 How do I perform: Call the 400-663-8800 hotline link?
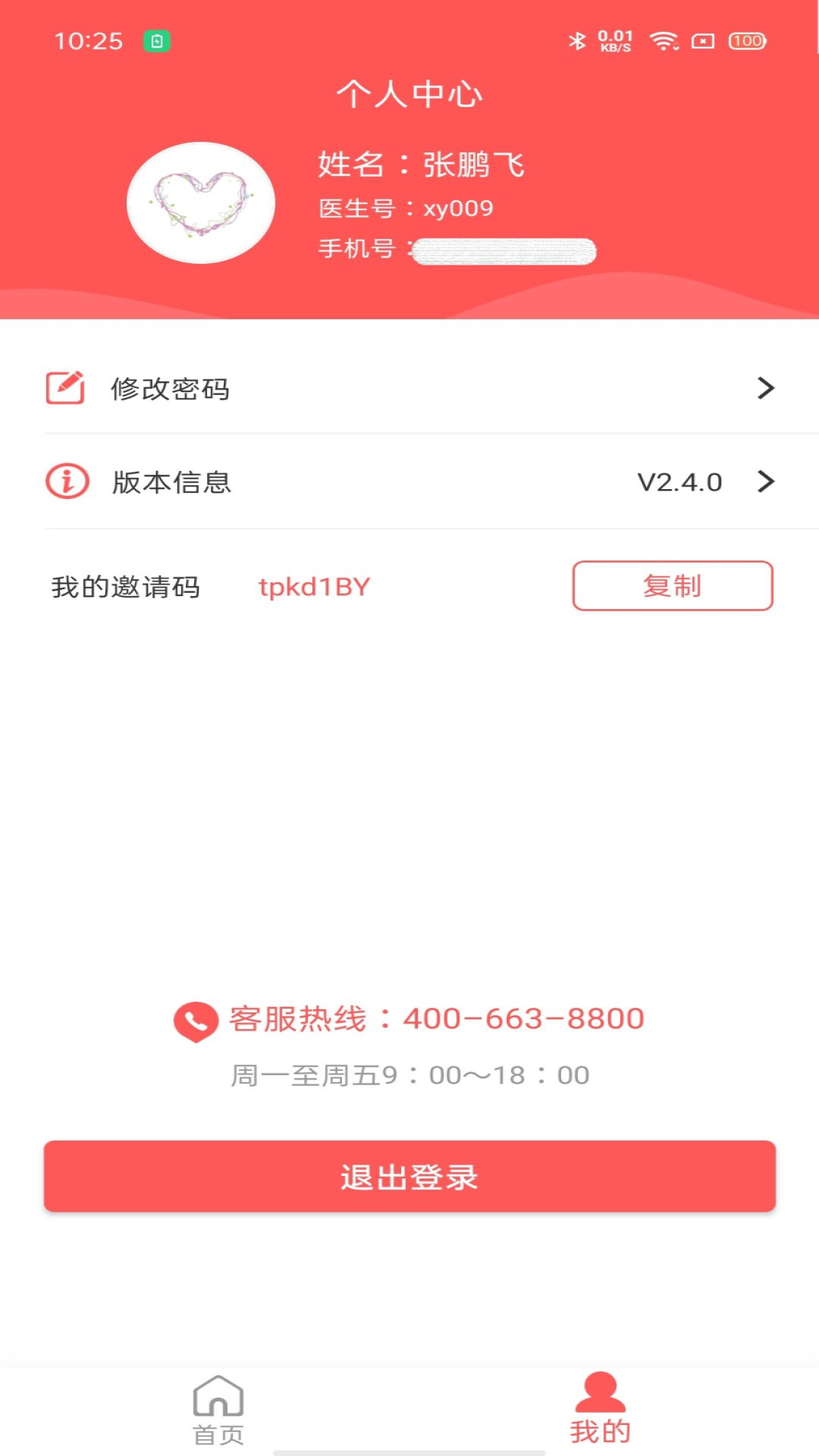(x=522, y=1018)
